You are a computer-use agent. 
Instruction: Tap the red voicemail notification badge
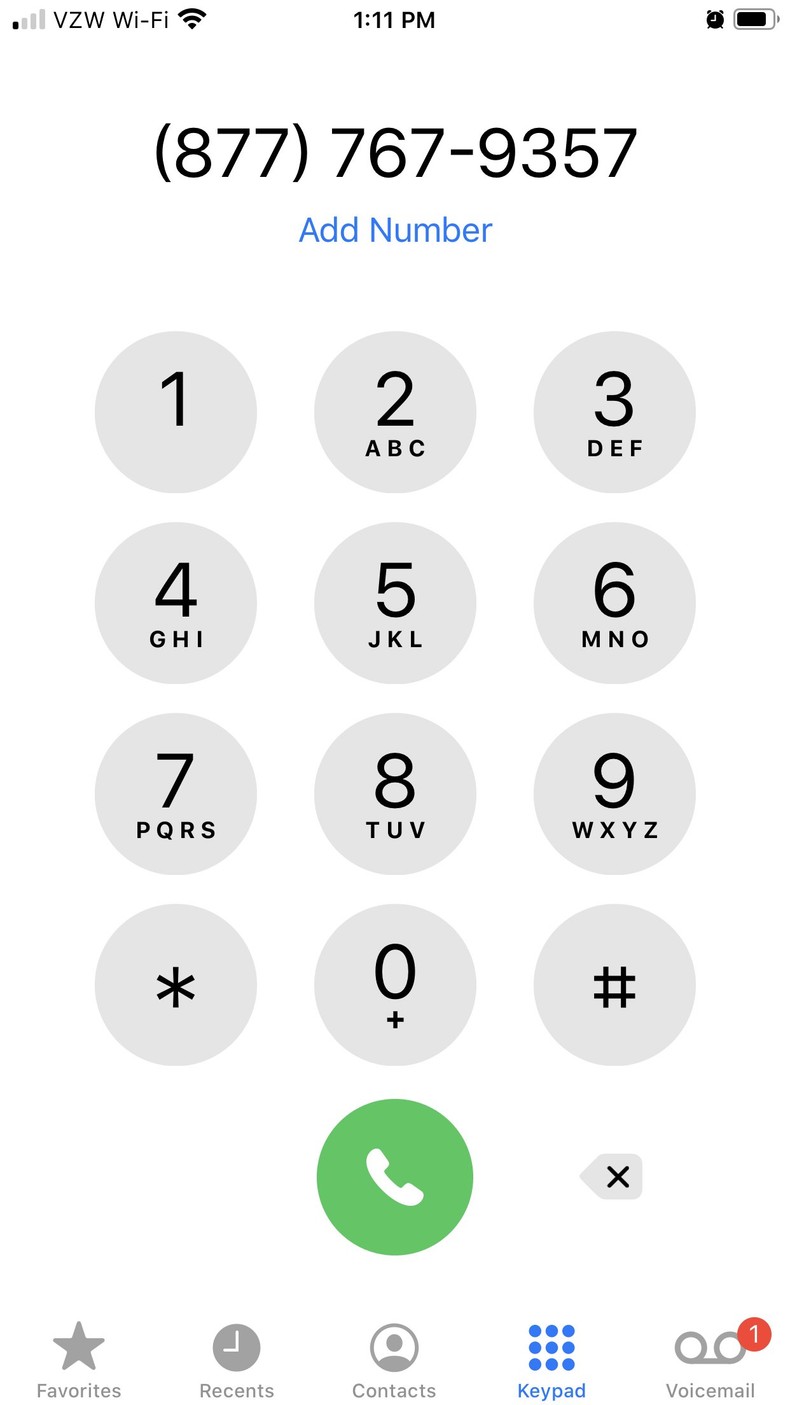[x=753, y=1333]
